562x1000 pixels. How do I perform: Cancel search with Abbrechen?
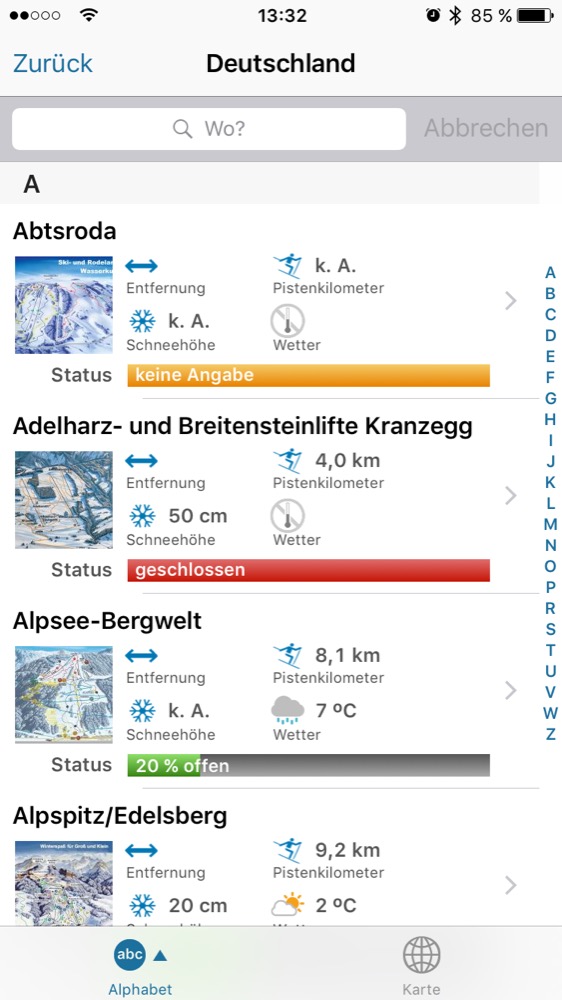(486, 128)
